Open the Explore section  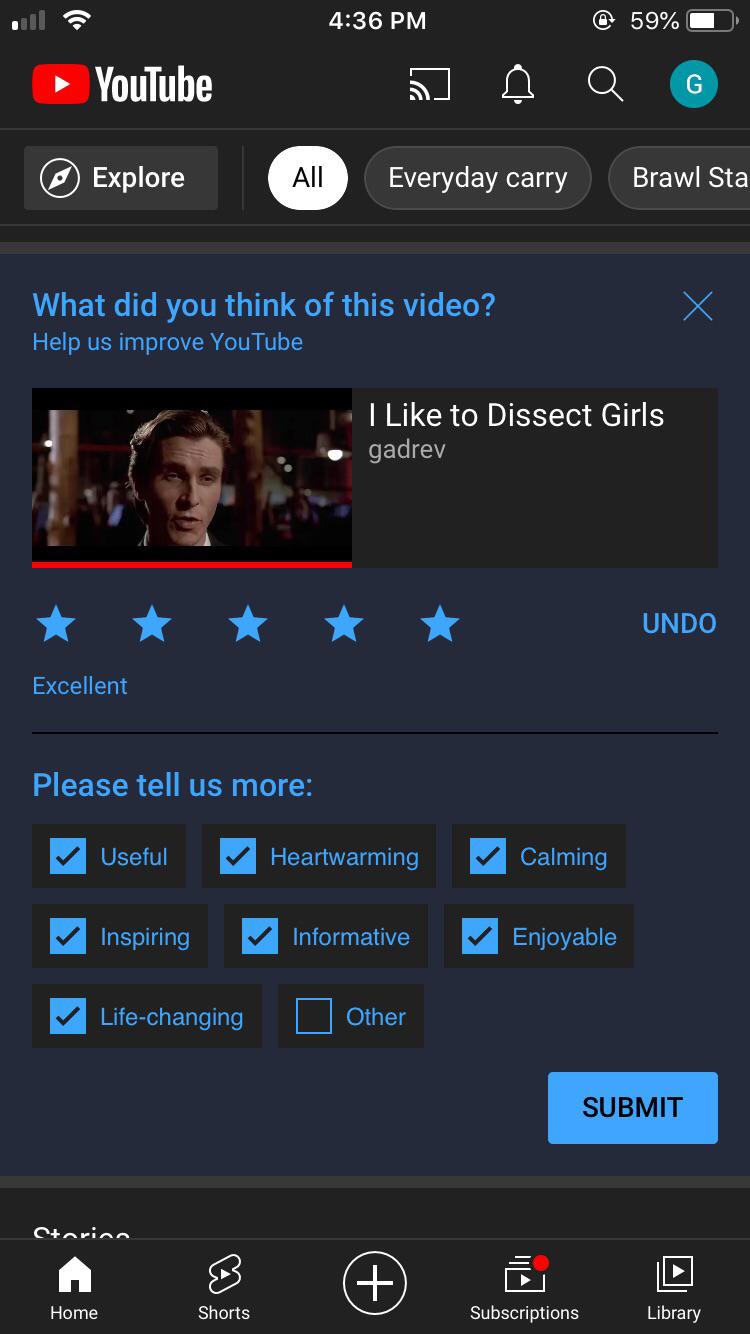[120, 177]
